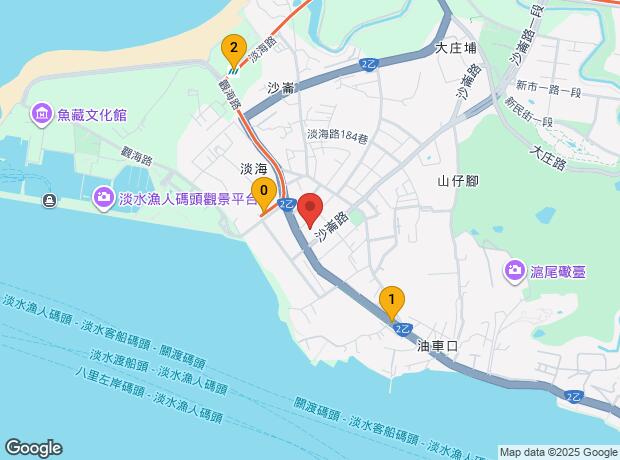
Task: Select the orange marker labeled 1
Action: pos(392,300)
